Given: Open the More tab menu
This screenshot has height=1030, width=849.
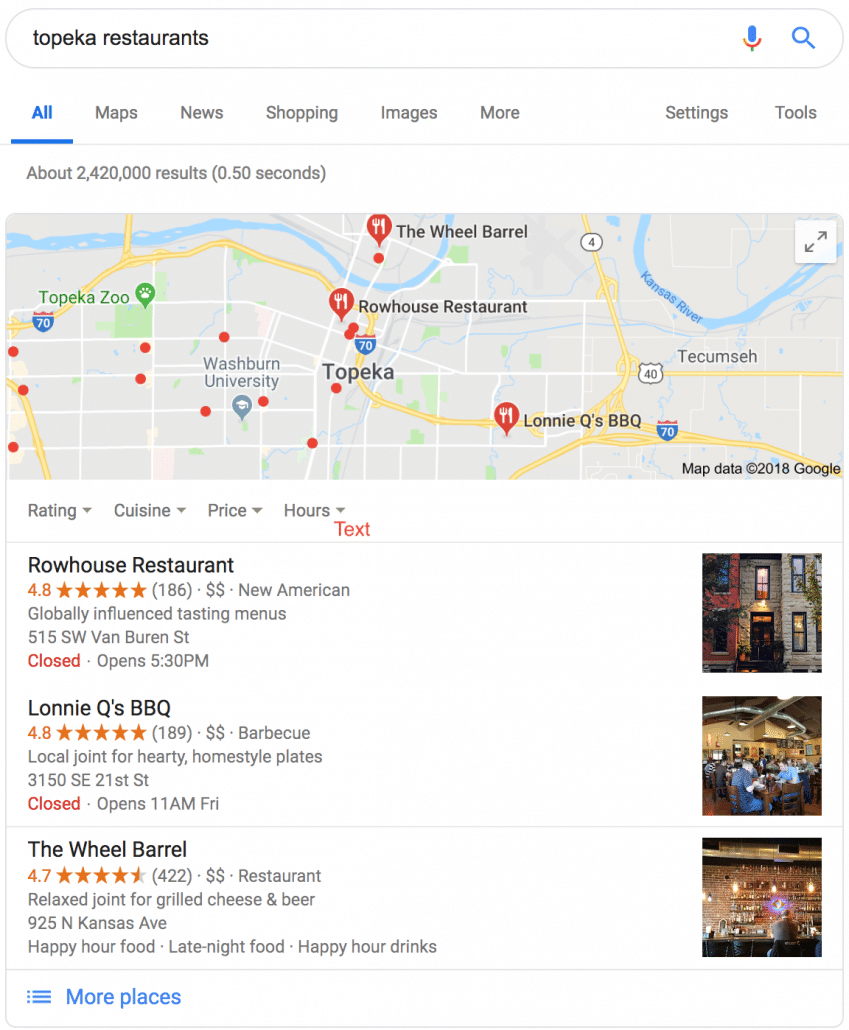Looking at the screenshot, I should pyautogui.click(x=499, y=113).
